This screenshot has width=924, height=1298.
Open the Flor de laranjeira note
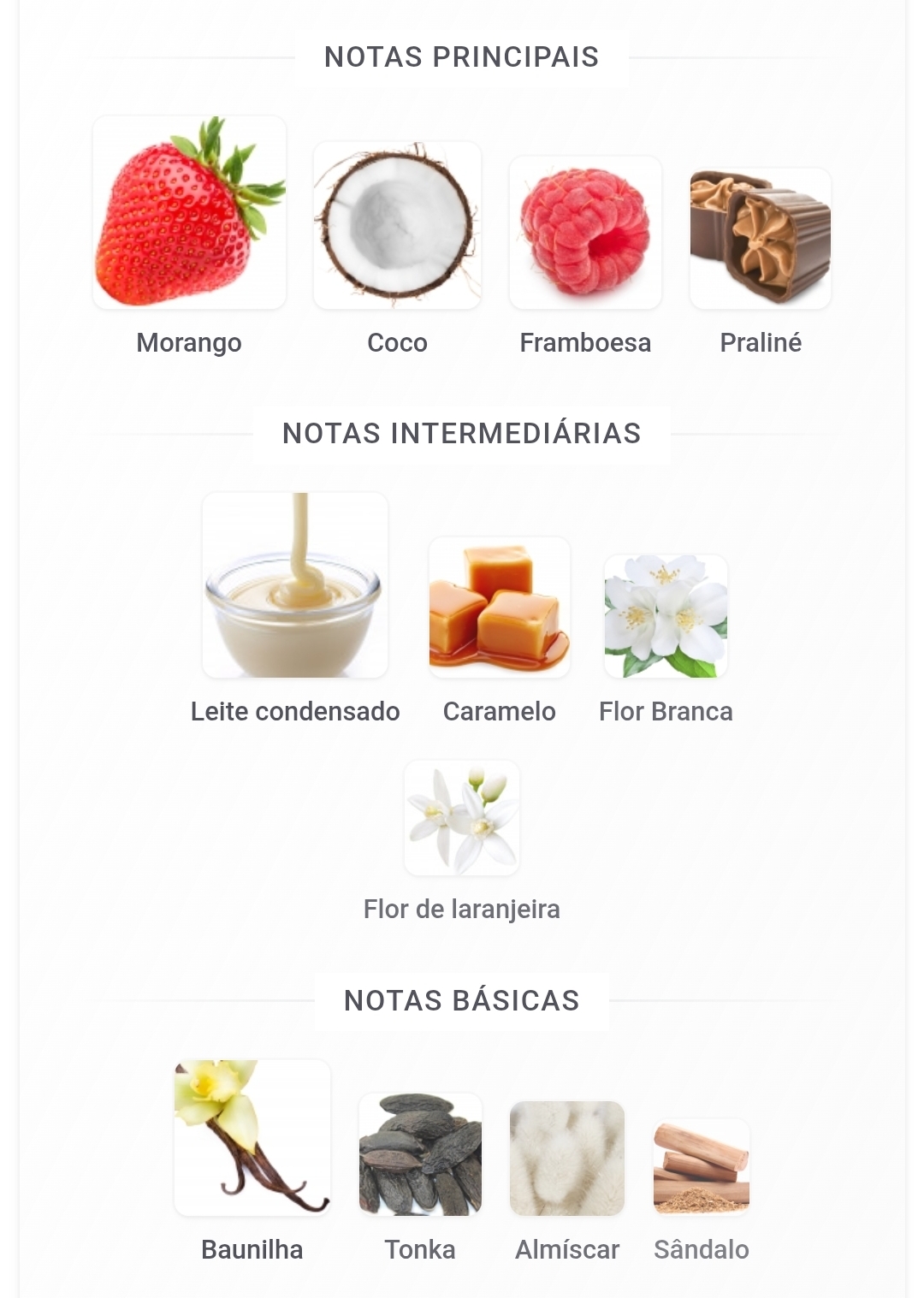[462, 818]
